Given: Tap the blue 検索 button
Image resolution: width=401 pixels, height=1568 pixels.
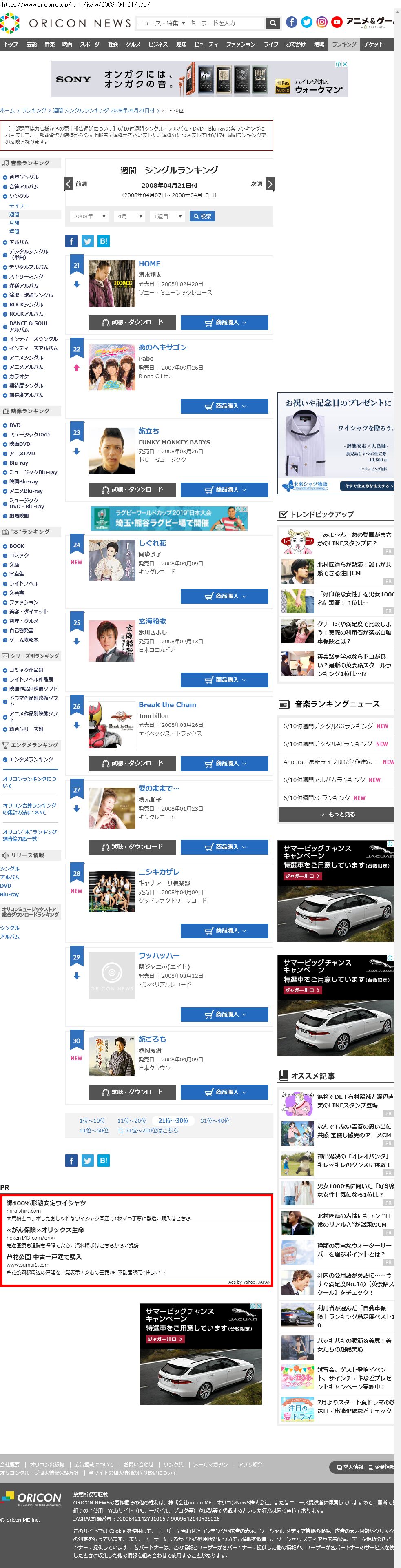Looking at the screenshot, I should (202, 216).
